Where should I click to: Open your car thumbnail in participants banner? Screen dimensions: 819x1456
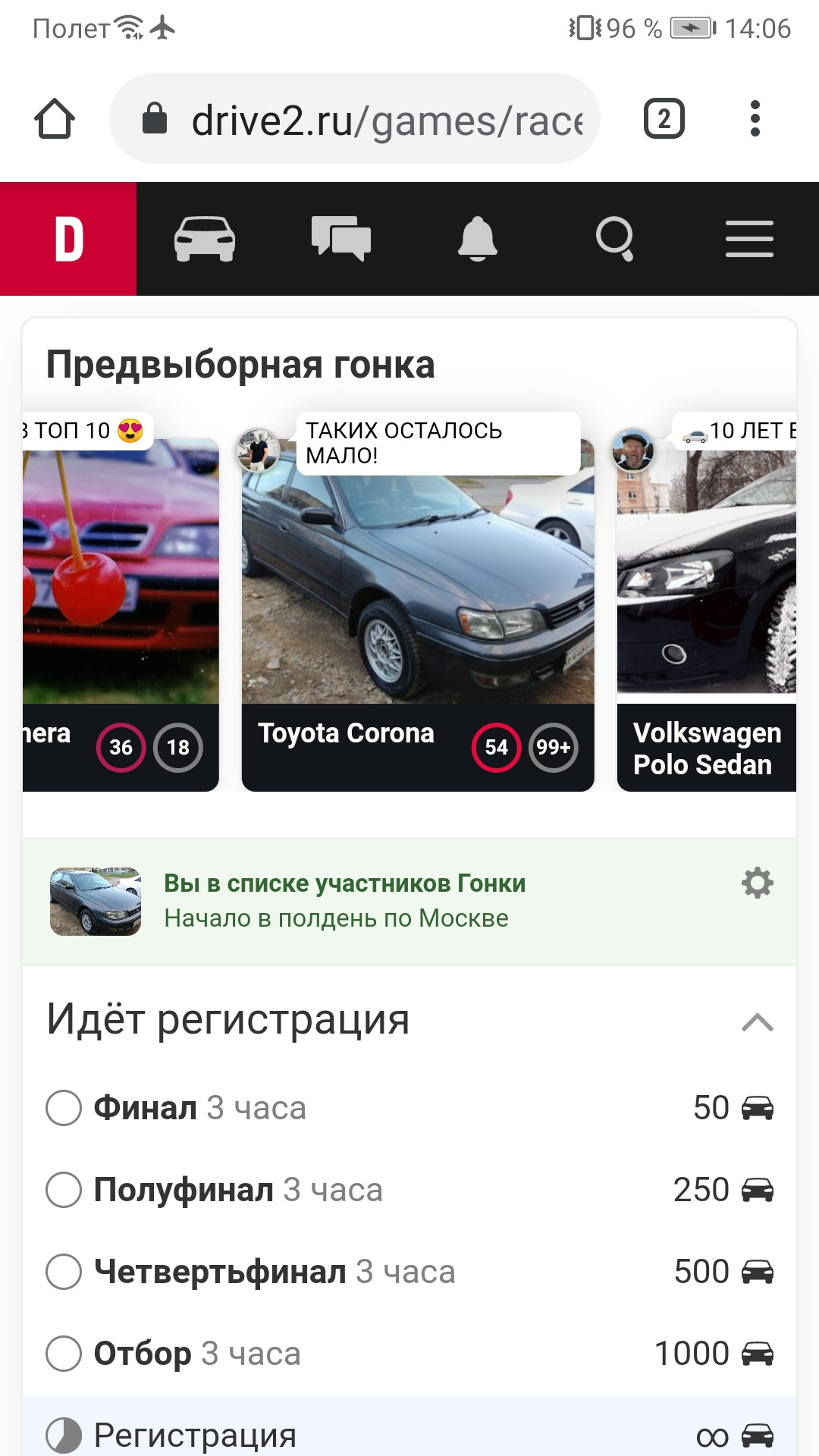pyautogui.click(x=94, y=899)
